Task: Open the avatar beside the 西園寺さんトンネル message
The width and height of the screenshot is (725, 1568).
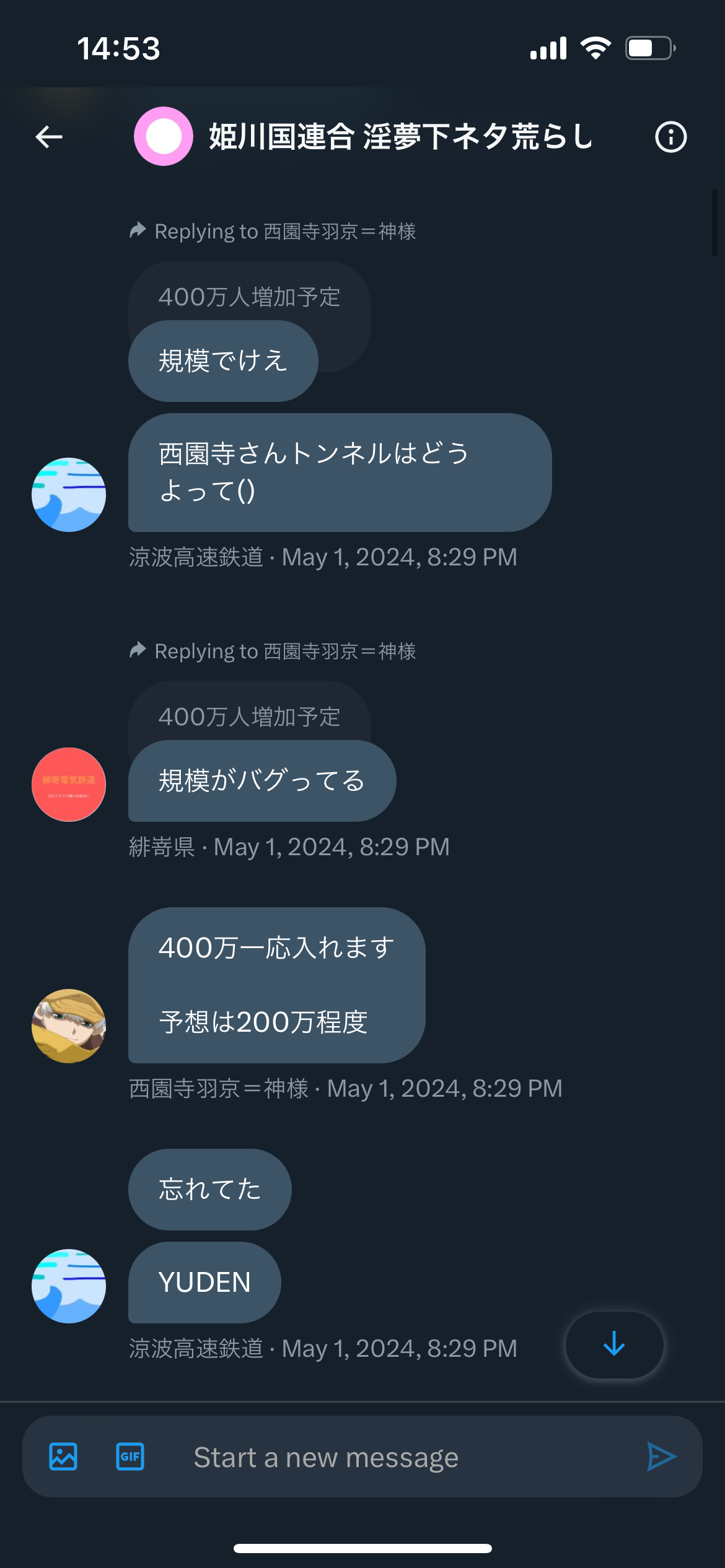Action: pyautogui.click(x=69, y=495)
